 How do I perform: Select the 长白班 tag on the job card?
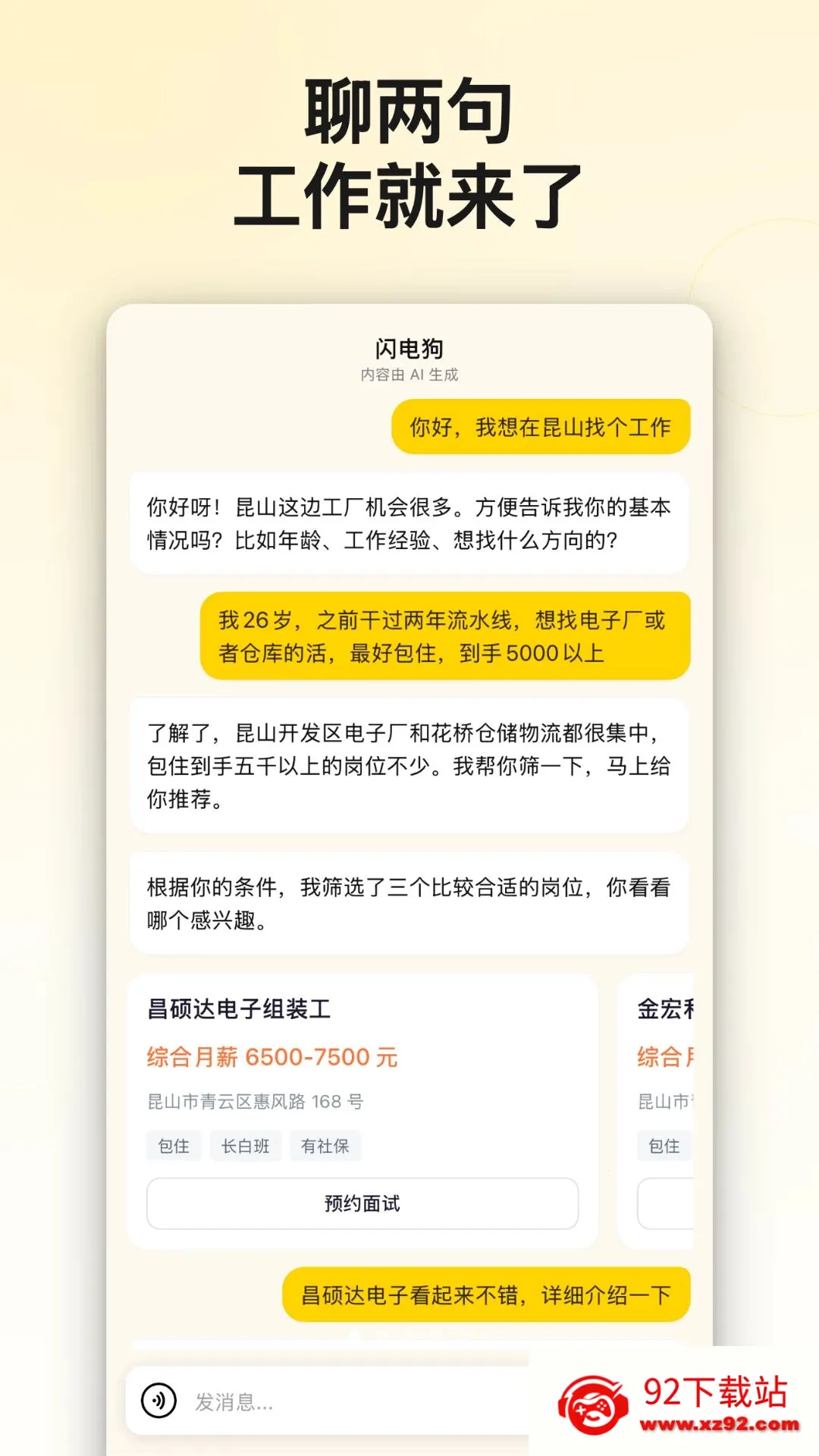pos(246,1146)
